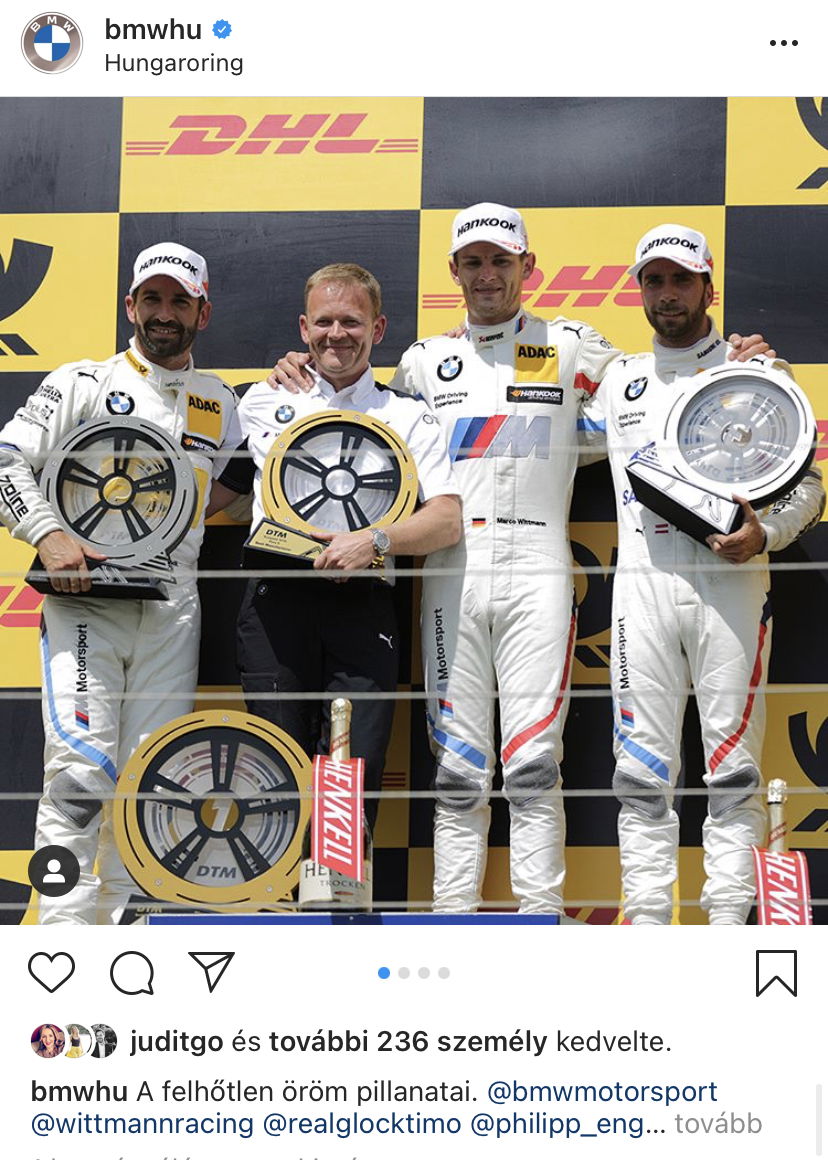This screenshot has width=828, height=1160.
Task: Share the post via paper plane icon
Action: [x=211, y=972]
